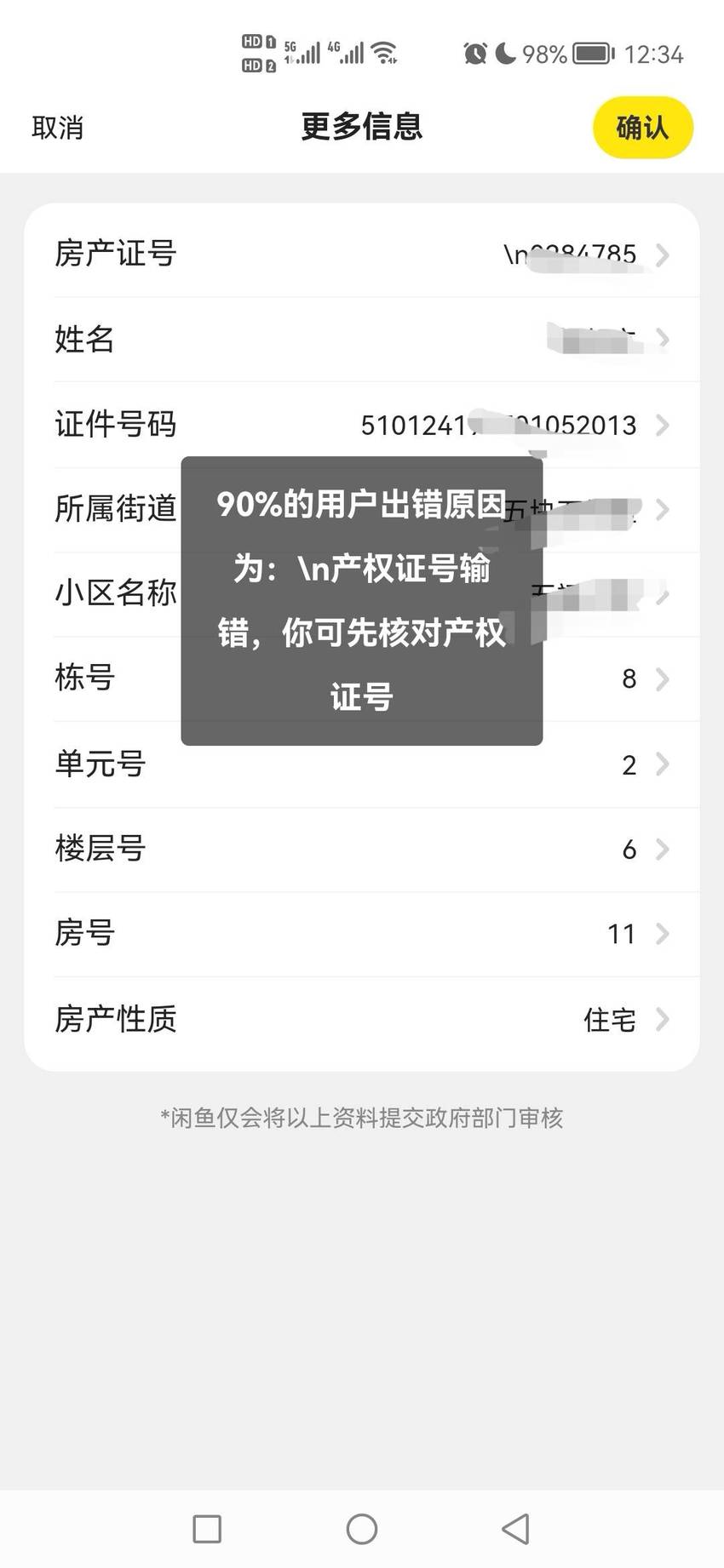Open the 小区名称 row
The width and height of the screenshot is (724, 1568).
point(362,593)
